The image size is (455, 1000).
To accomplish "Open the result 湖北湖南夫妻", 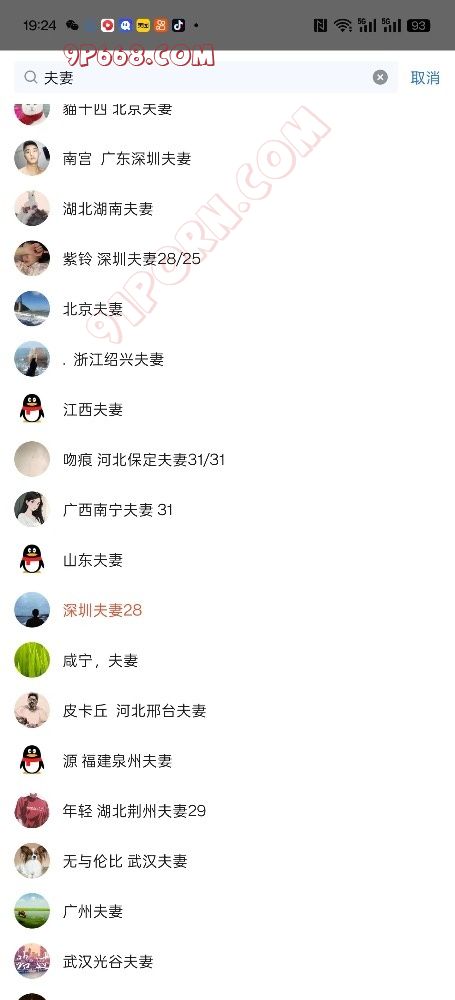I will (227, 209).
